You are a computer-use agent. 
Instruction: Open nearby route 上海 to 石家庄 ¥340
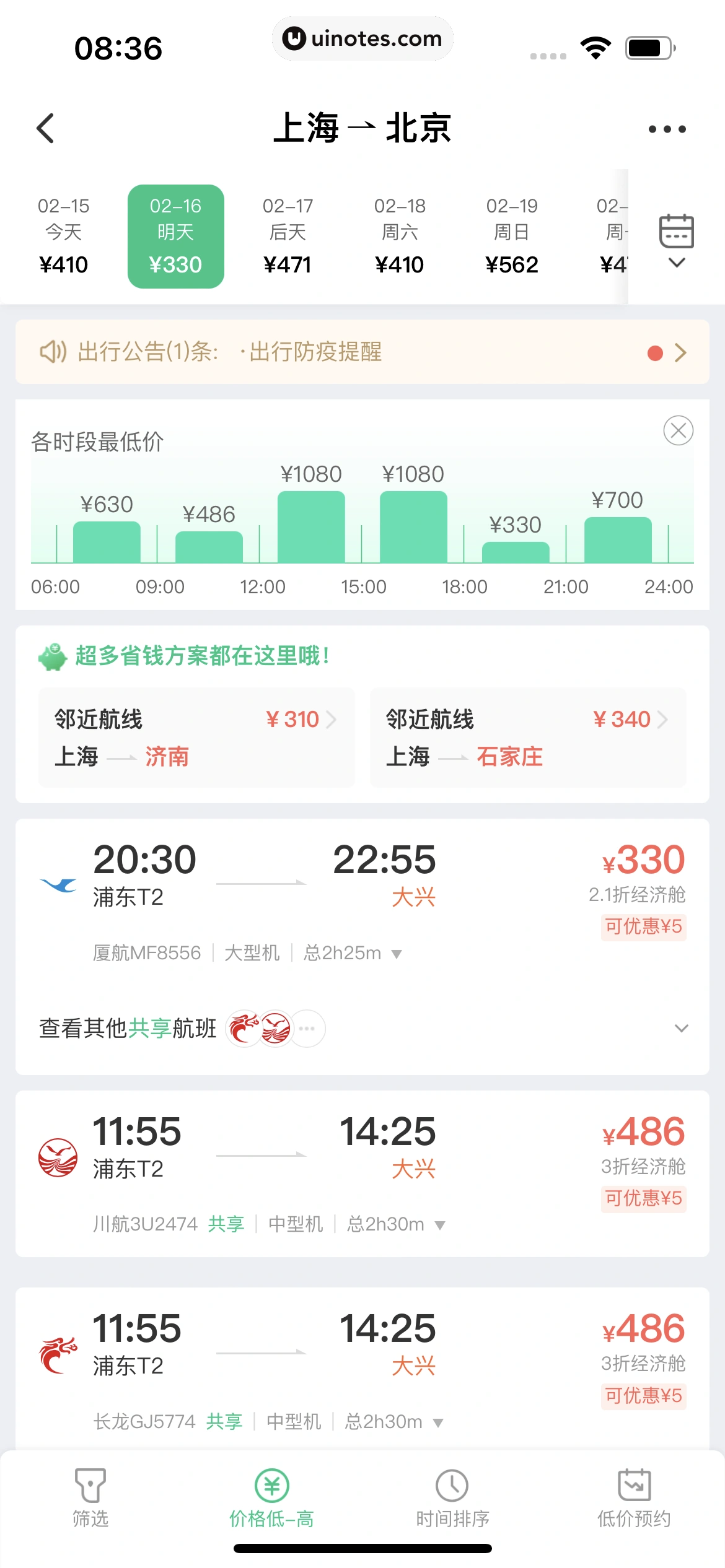click(528, 738)
